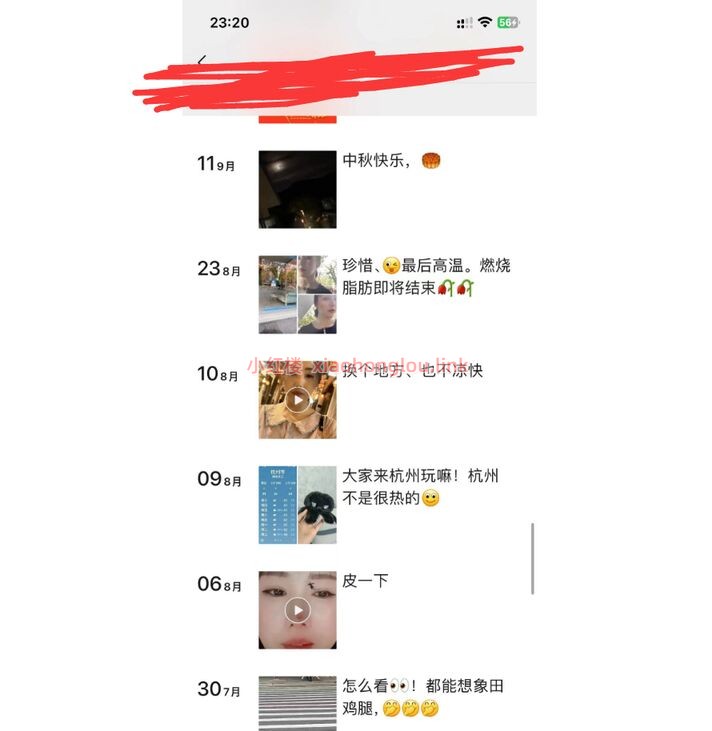712x731 pixels.
Task: Open the 大家来杭州玩嘛 post images
Action: (297, 504)
